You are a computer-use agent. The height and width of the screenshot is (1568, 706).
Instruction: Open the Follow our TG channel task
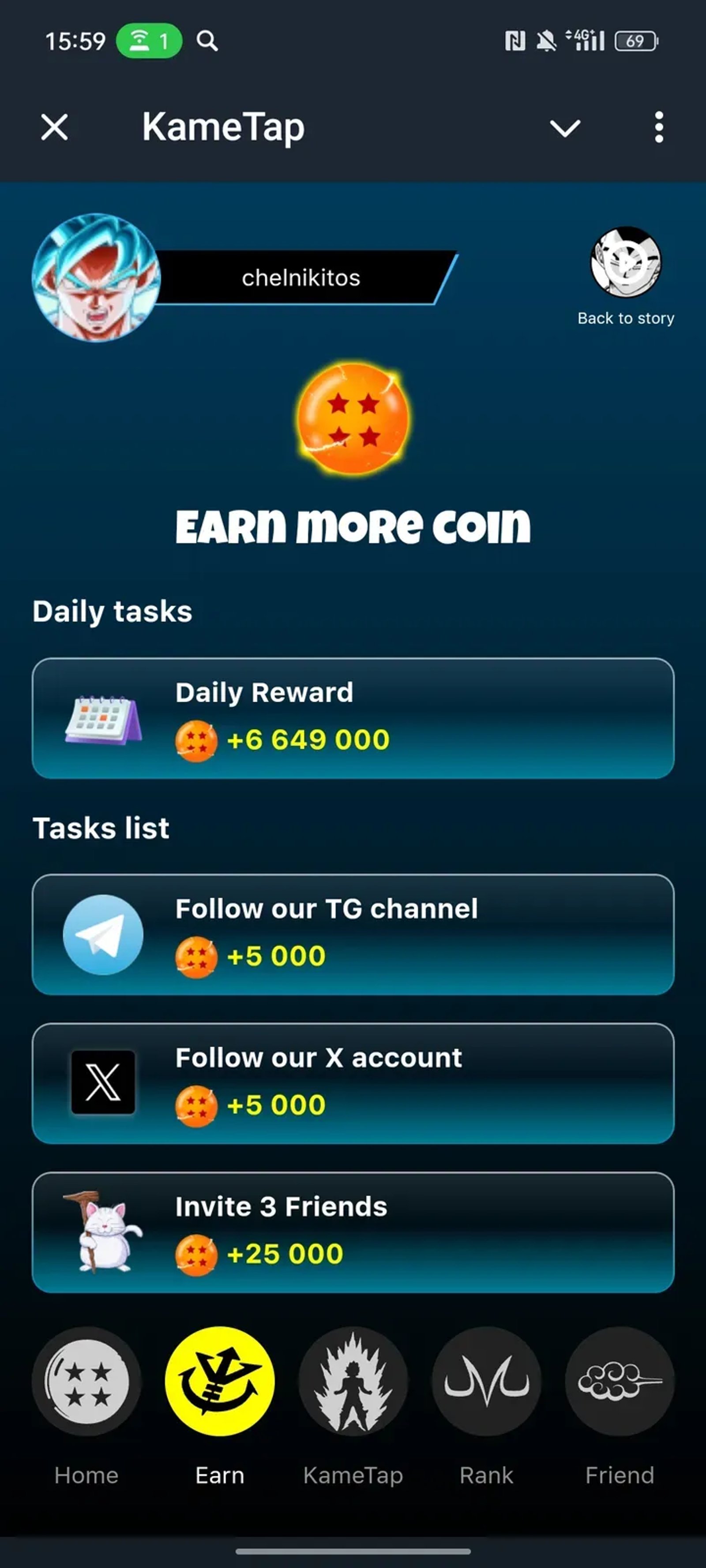tap(353, 934)
